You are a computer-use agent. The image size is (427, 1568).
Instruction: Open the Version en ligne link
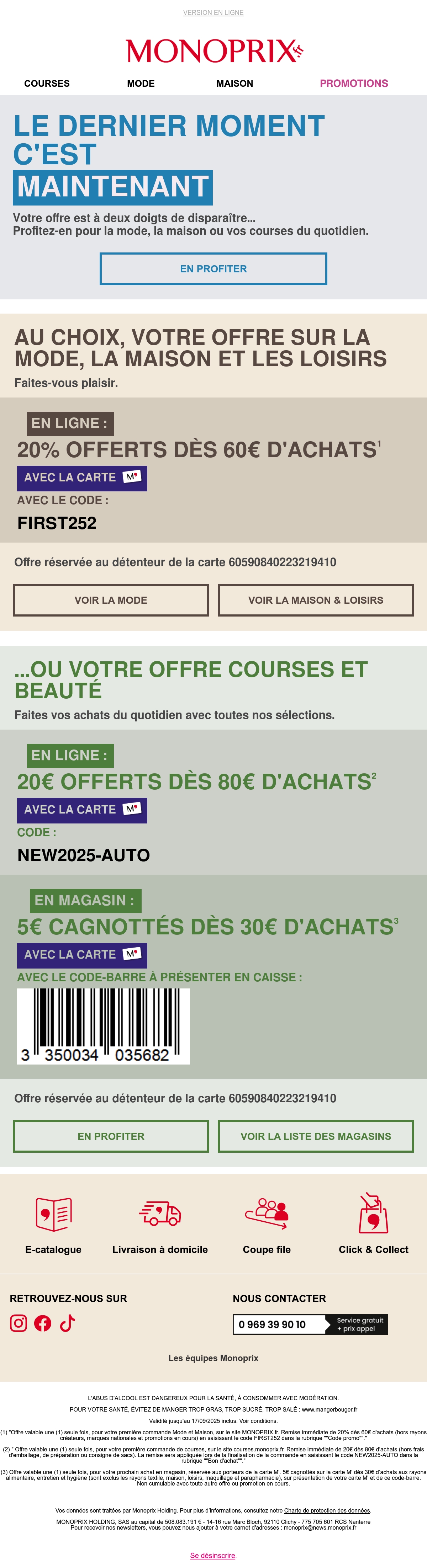pos(213,12)
